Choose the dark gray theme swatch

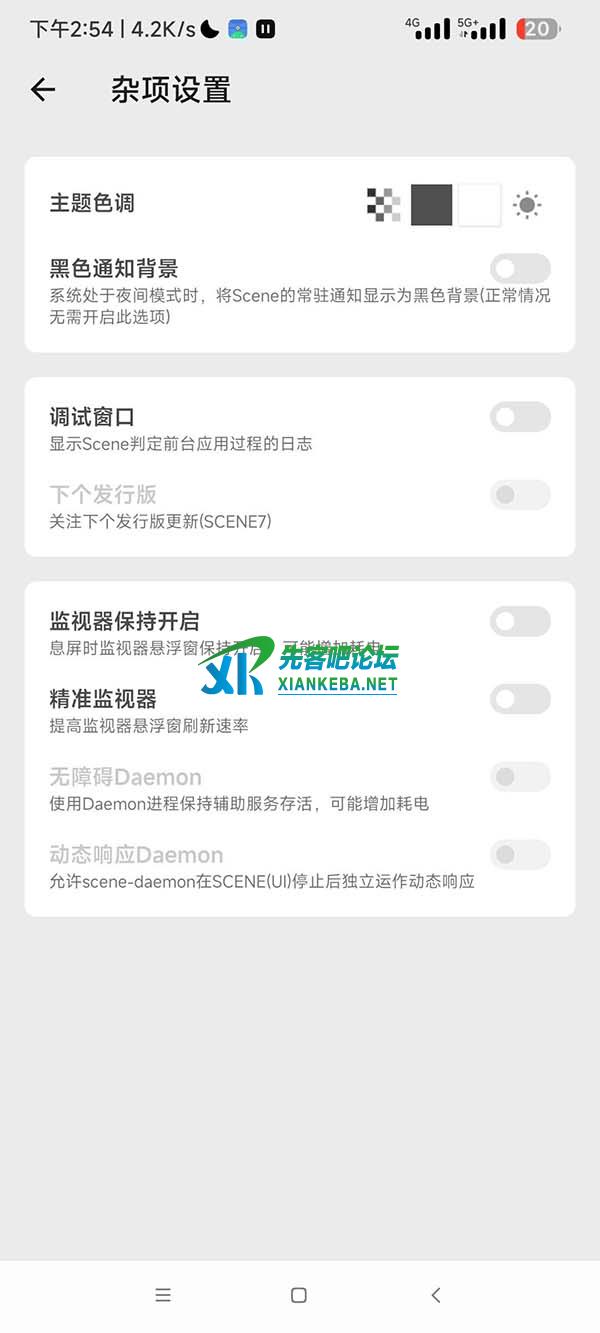[x=432, y=205]
